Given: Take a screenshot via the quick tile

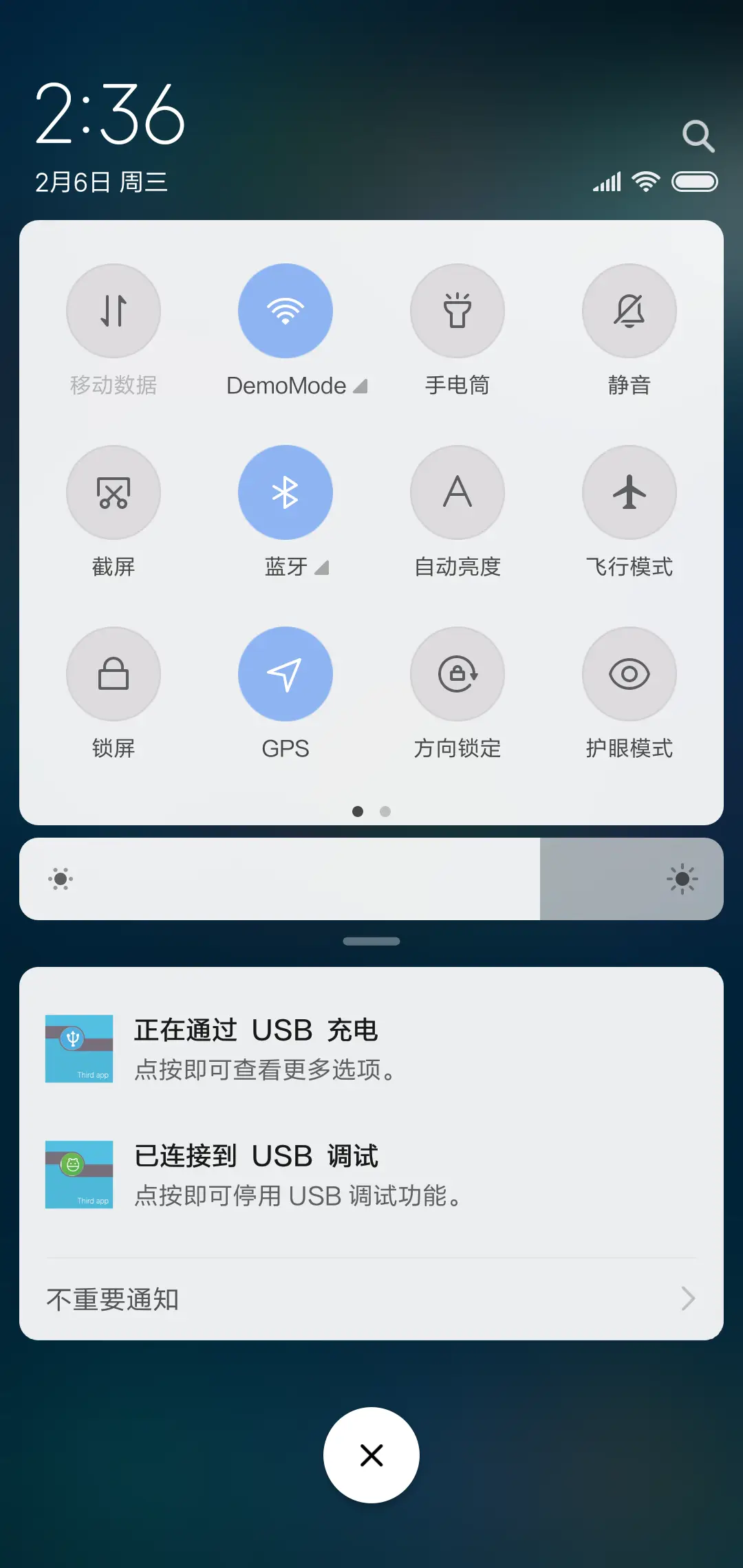Looking at the screenshot, I should coord(114,492).
